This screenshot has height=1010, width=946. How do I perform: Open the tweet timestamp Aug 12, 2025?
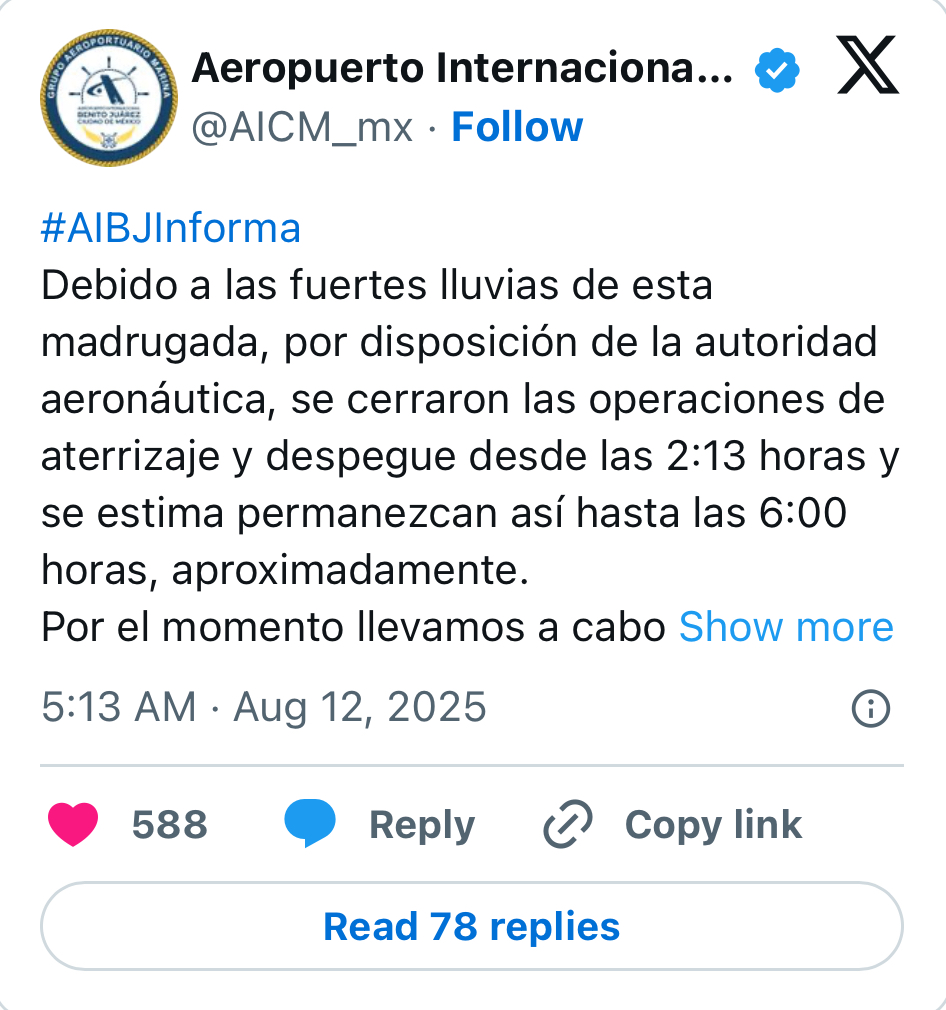click(x=263, y=708)
